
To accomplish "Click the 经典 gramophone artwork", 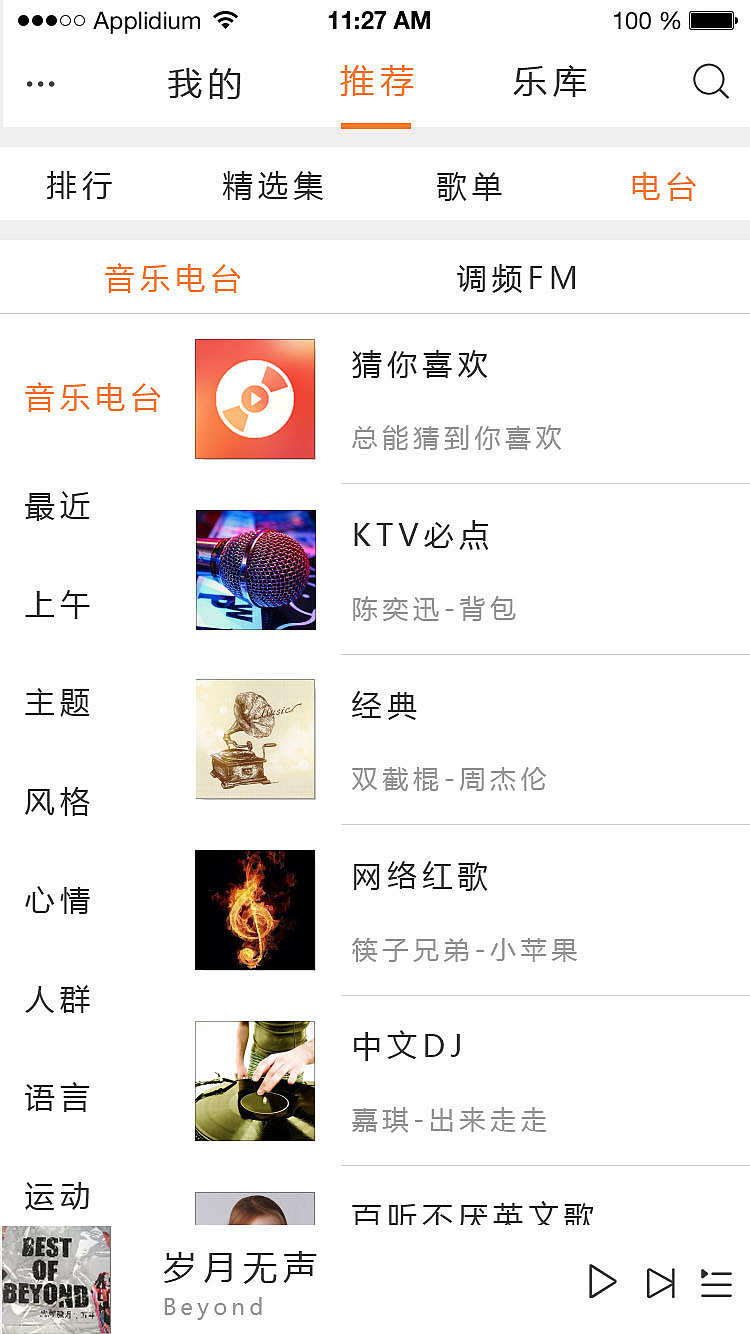I will [x=255, y=738].
